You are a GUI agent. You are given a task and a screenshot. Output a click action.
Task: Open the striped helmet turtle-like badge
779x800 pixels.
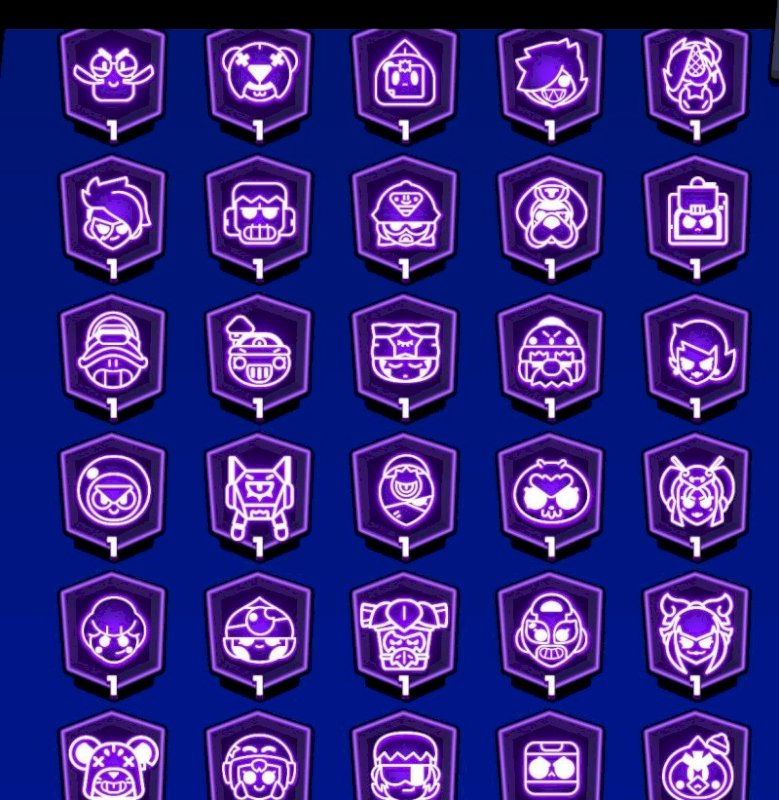point(112,352)
